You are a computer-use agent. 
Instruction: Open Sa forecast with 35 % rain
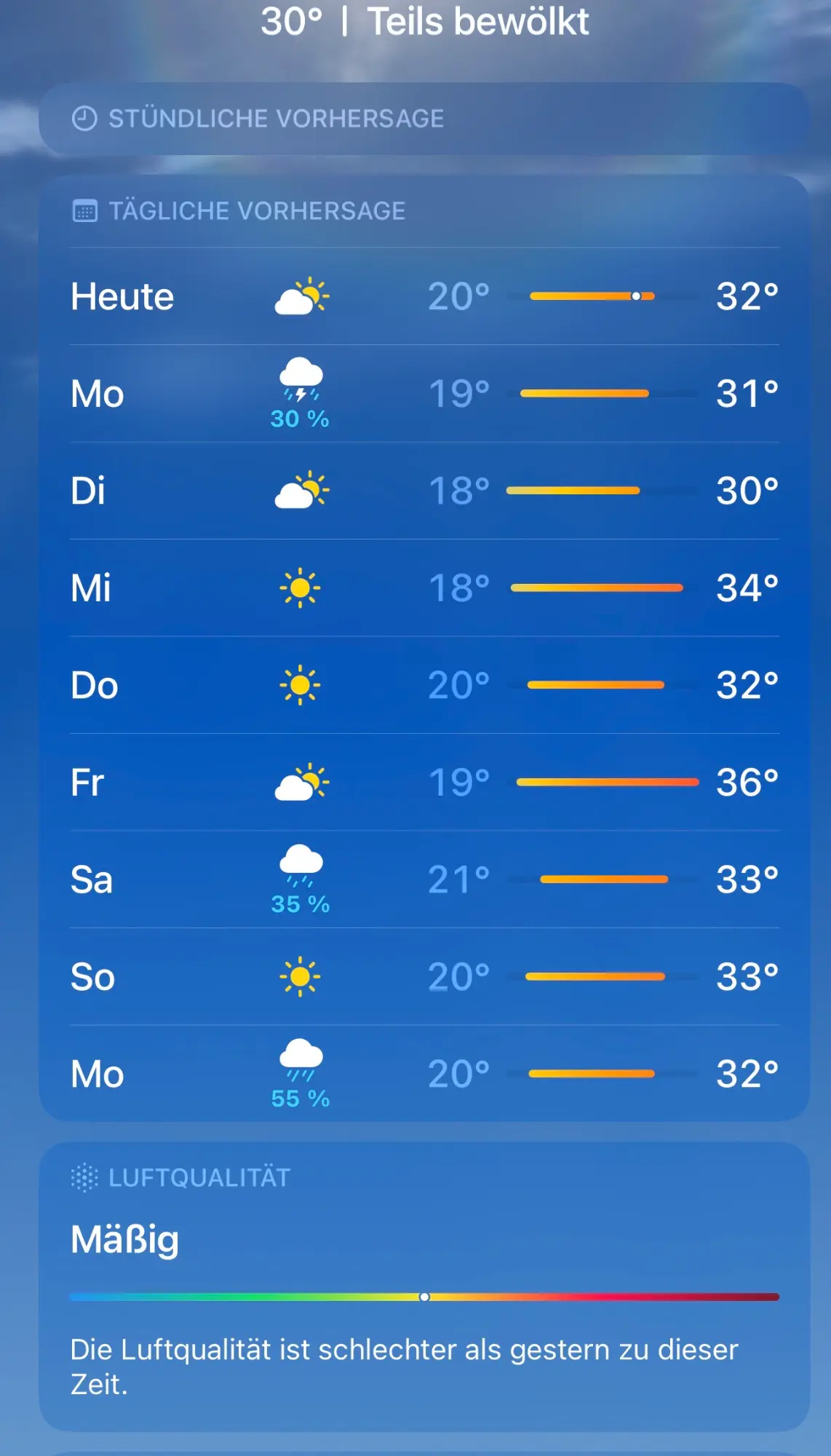[x=424, y=879]
